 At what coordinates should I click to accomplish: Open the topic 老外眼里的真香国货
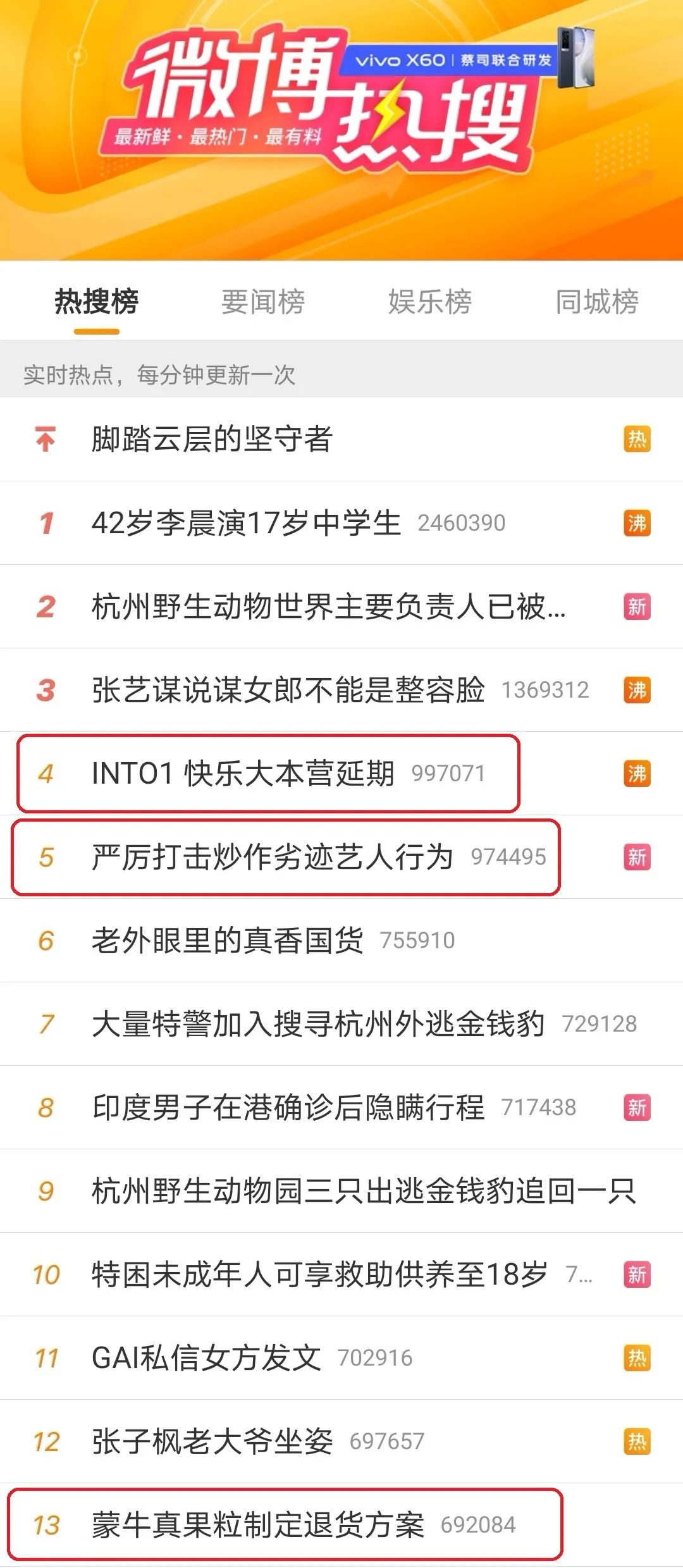341,940
